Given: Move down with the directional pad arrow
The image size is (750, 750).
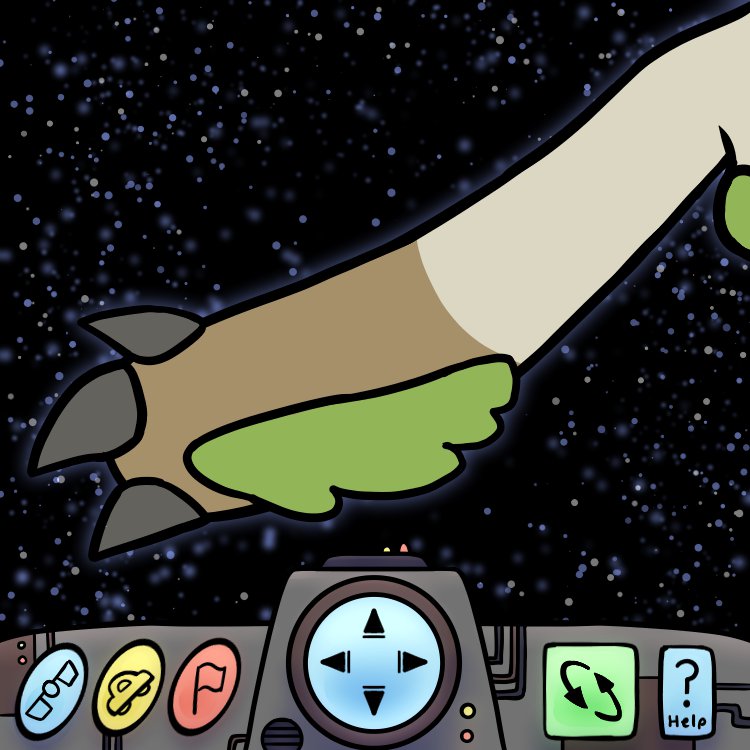Looking at the screenshot, I should 374,699.
